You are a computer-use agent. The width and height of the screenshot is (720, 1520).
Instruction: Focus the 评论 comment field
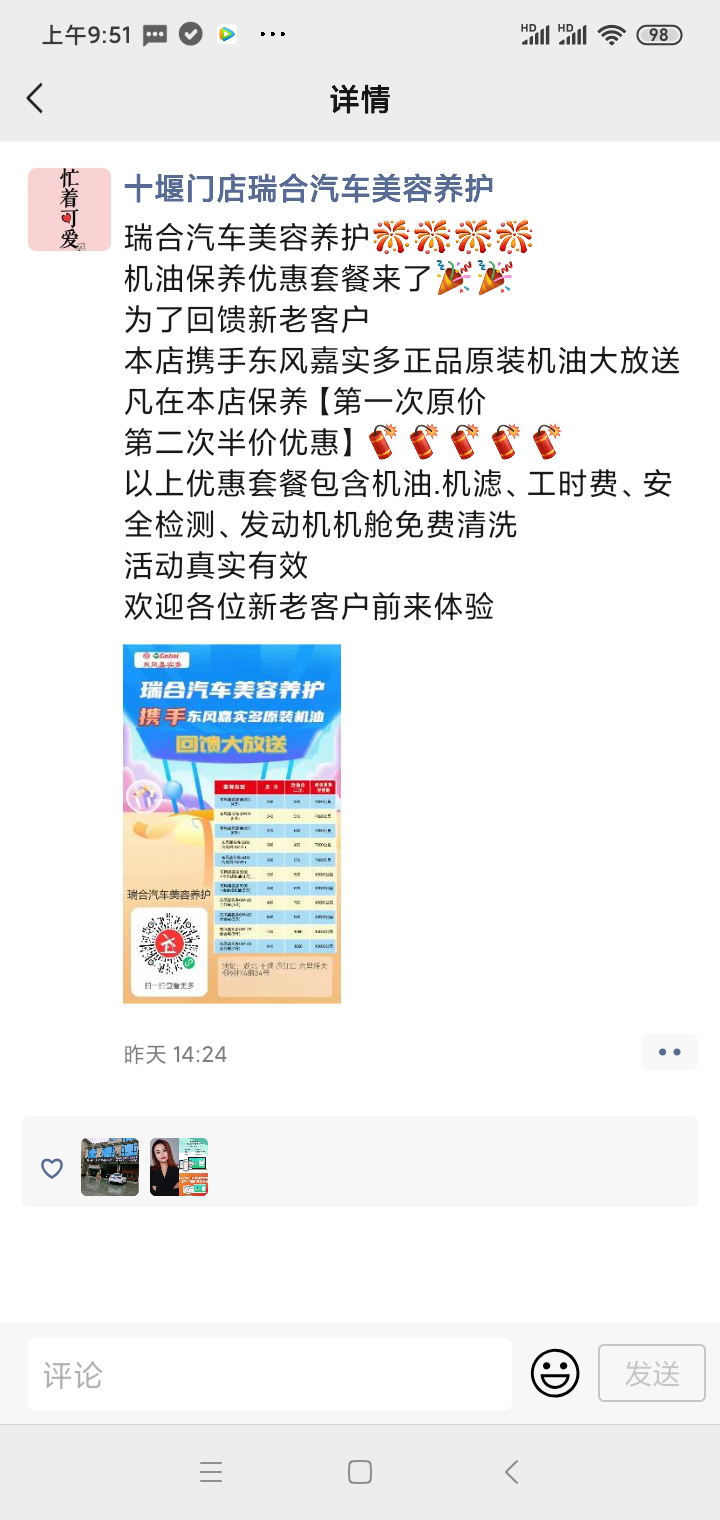pyautogui.click(x=270, y=1374)
